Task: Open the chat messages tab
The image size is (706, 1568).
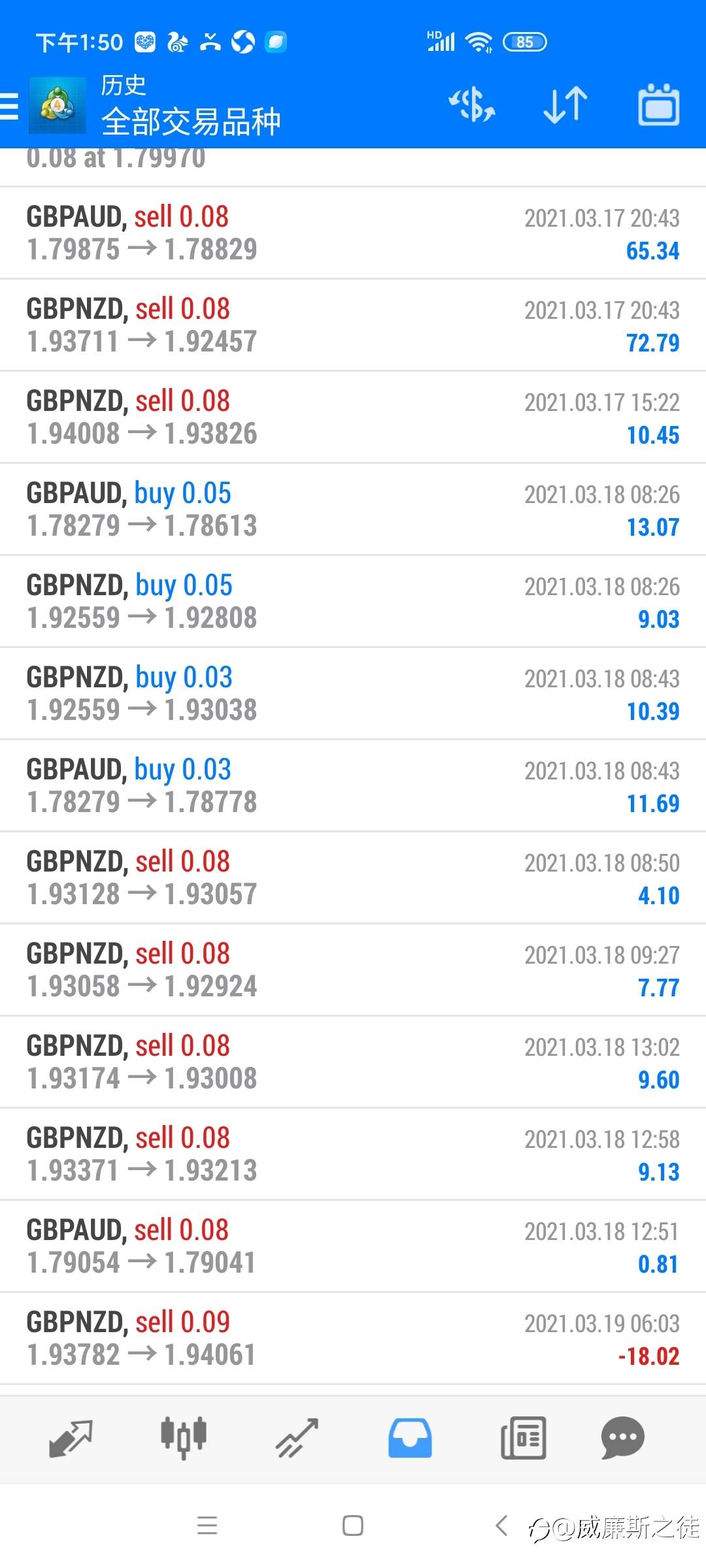Action: 622,1439
